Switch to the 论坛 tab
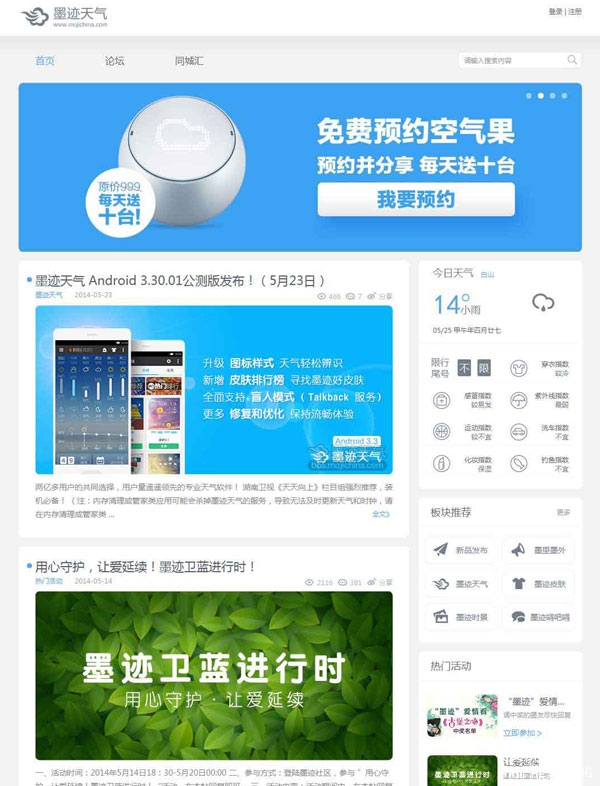Image resolution: width=600 pixels, height=786 pixels. (x=115, y=61)
